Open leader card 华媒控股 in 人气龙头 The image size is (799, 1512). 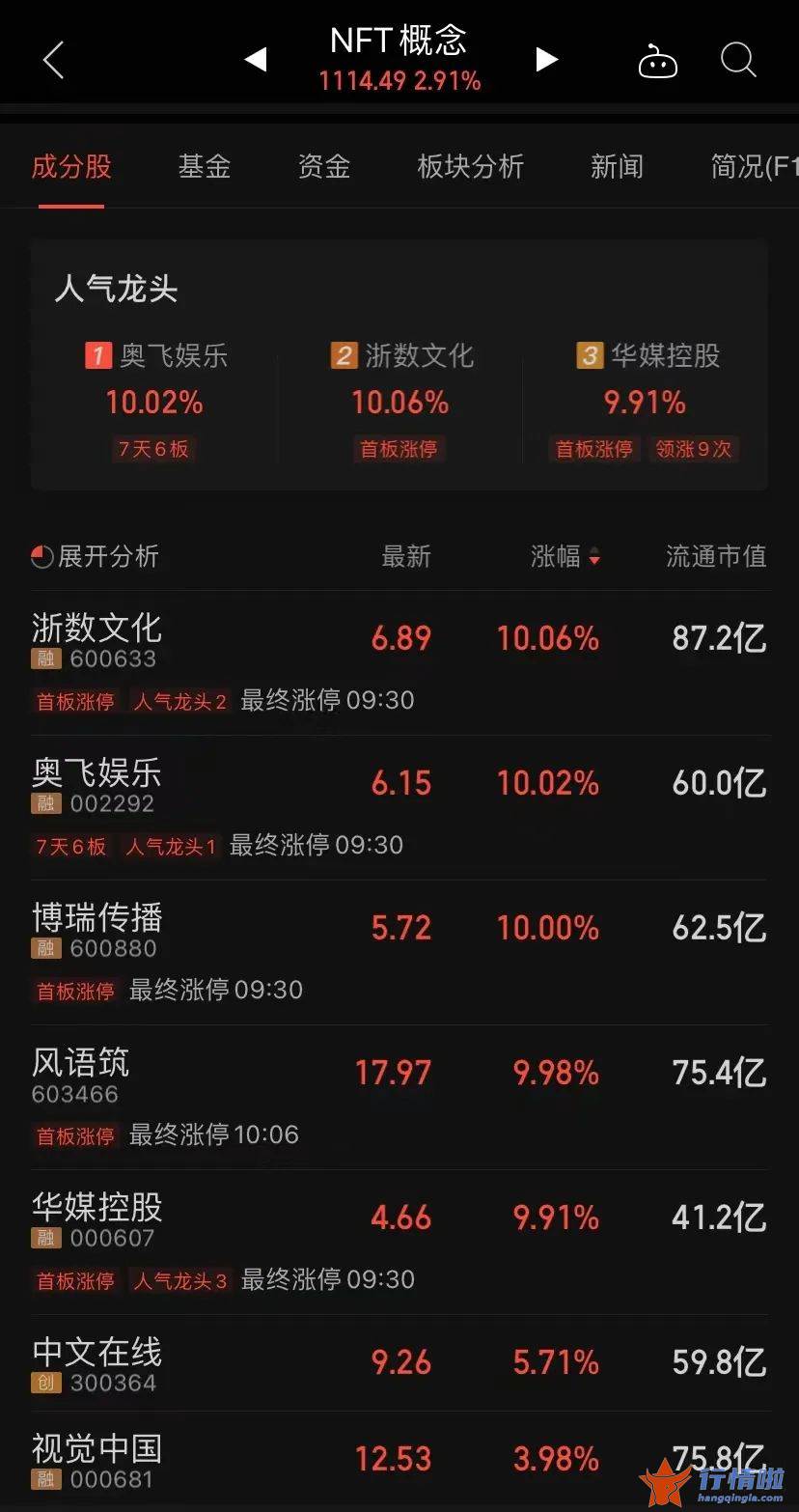click(x=646, y=402)
